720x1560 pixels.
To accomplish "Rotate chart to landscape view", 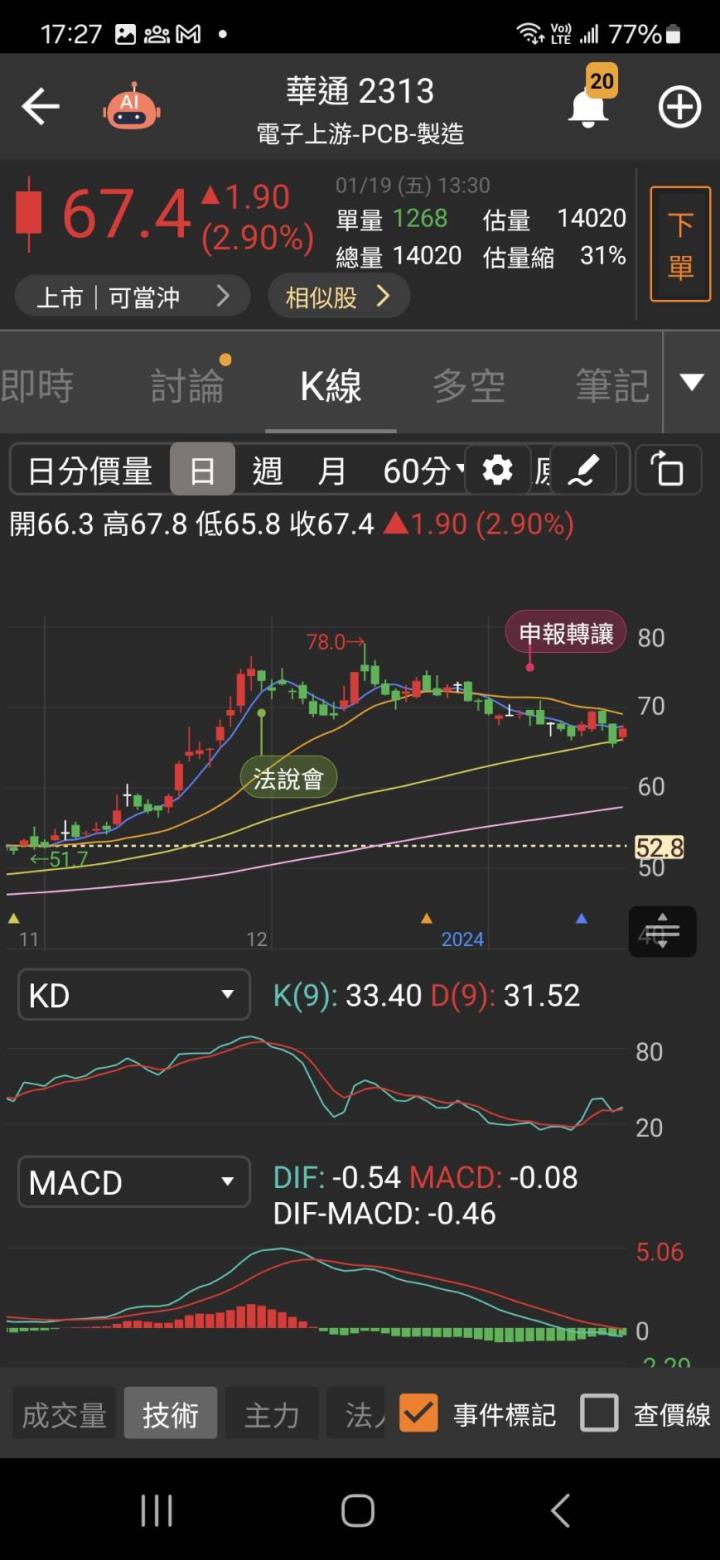I will click(667, 470).
